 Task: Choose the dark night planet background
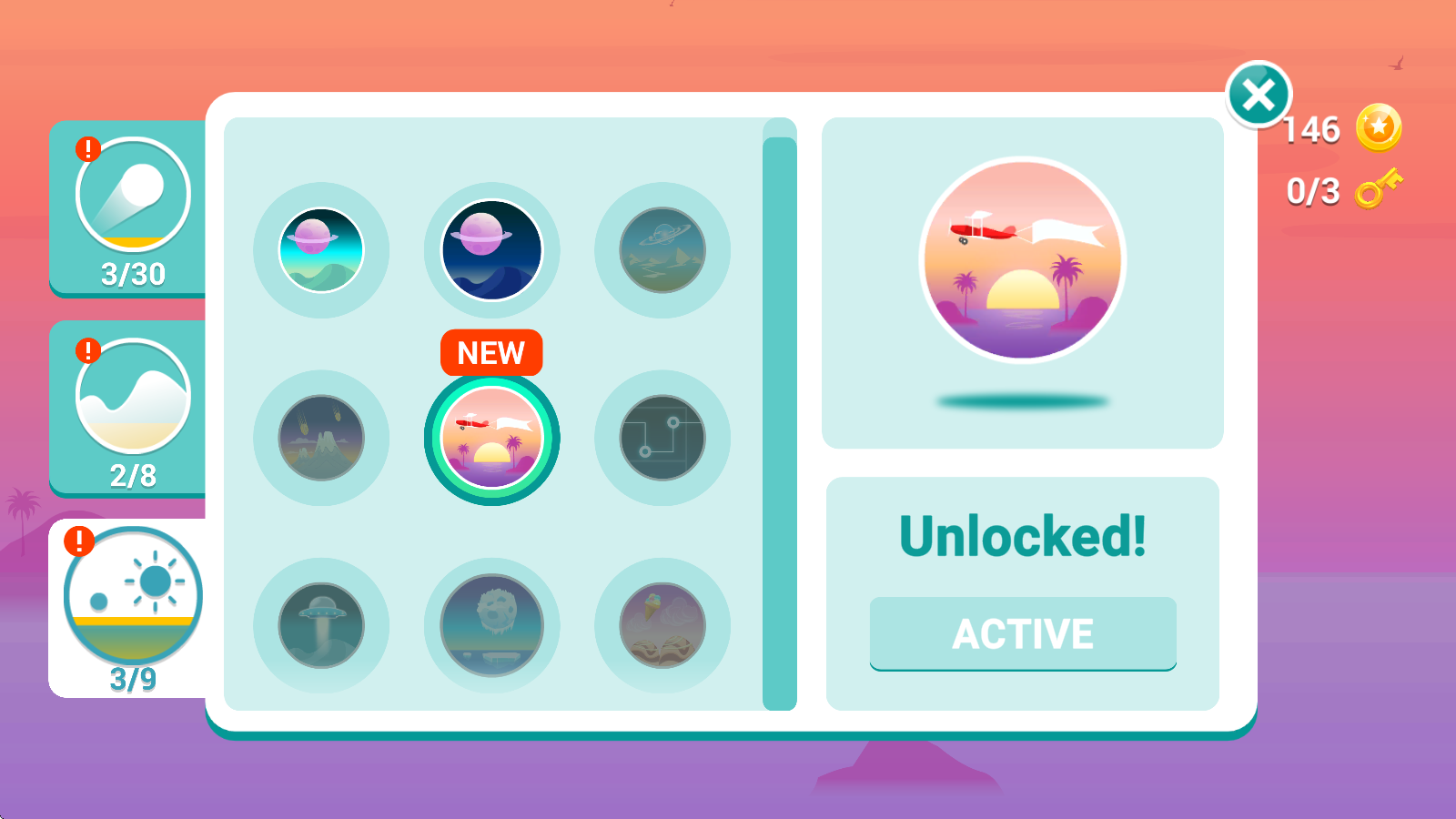tap(491, 250)
